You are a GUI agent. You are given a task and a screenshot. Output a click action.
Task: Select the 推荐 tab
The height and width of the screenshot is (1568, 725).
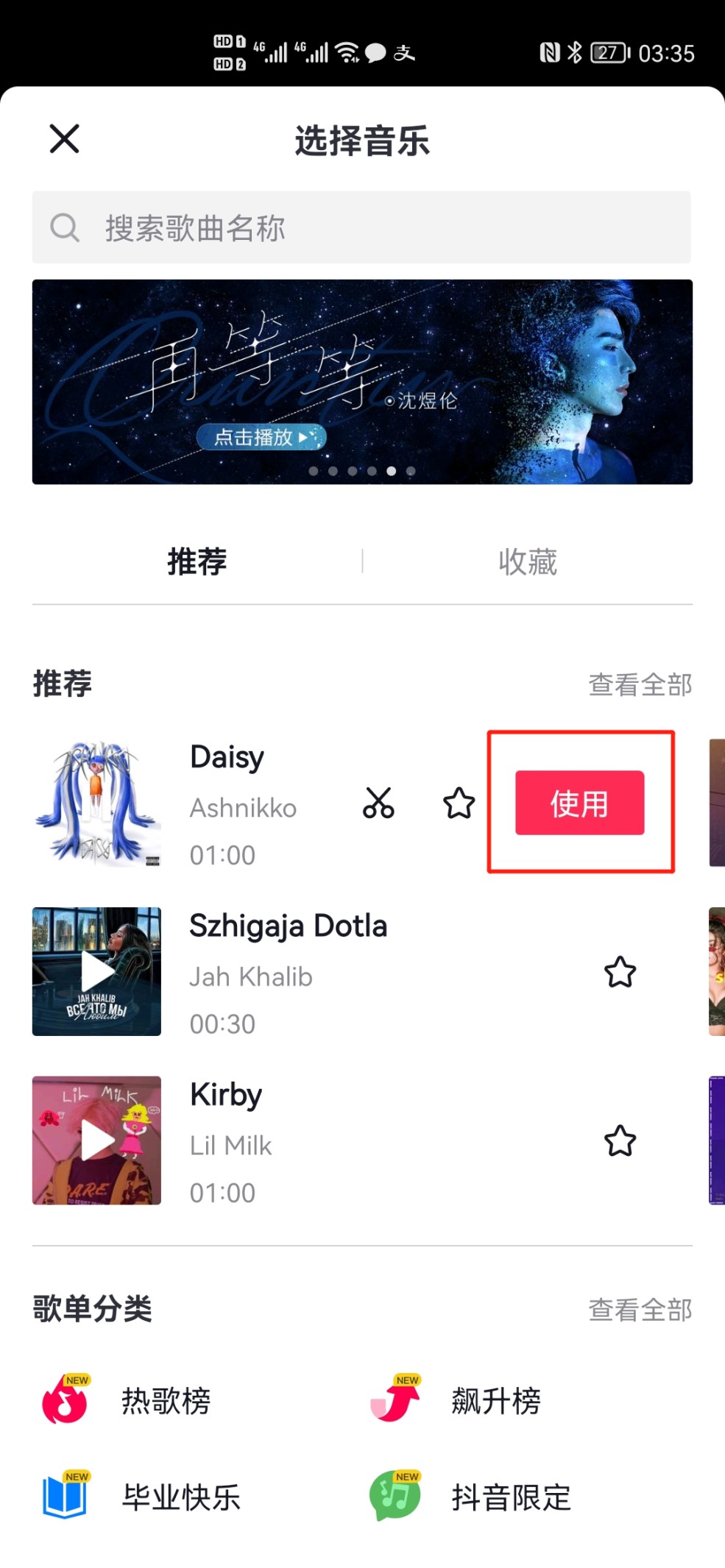[197, 562]
